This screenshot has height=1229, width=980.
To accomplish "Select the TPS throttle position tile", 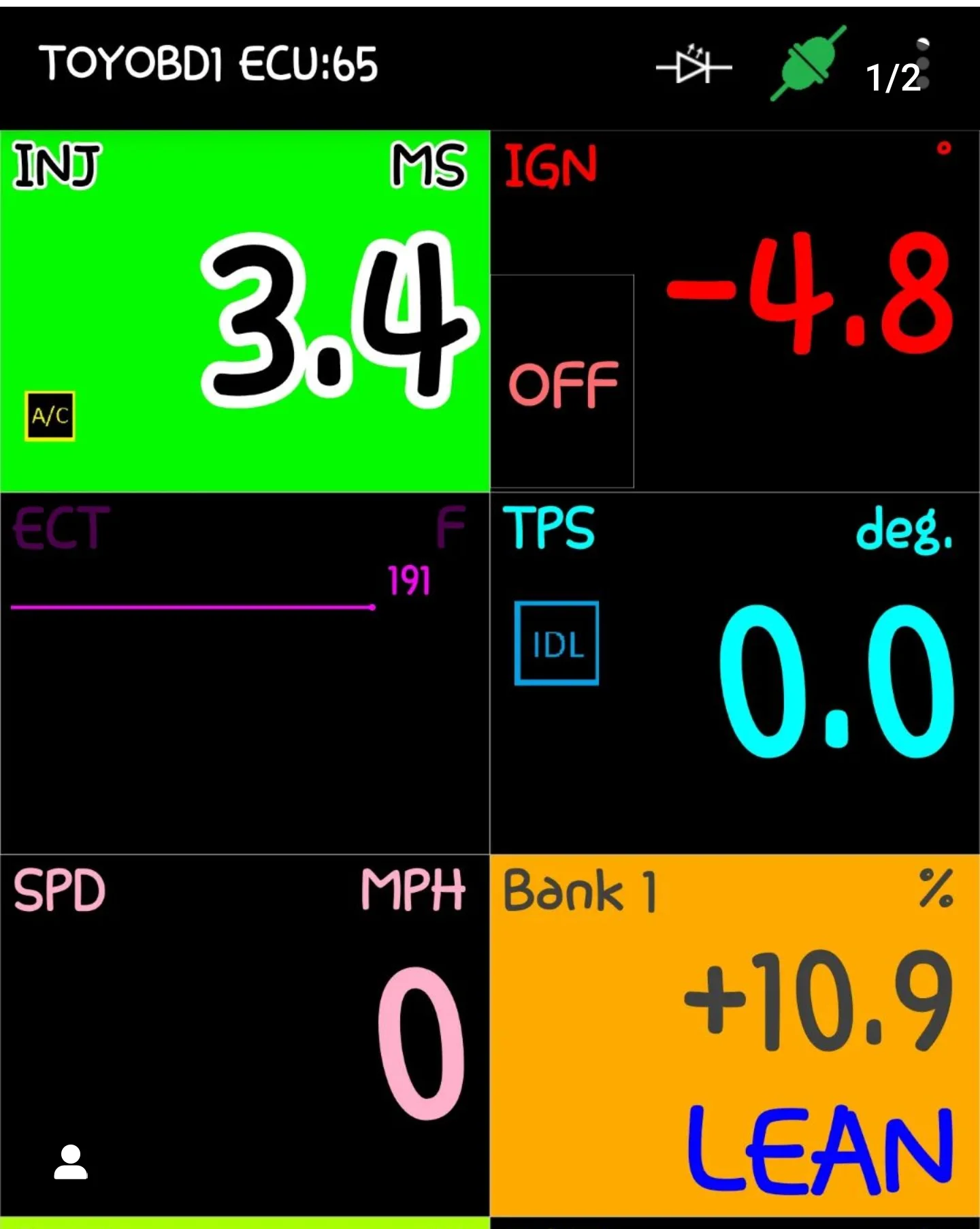I will pos(735,673).
